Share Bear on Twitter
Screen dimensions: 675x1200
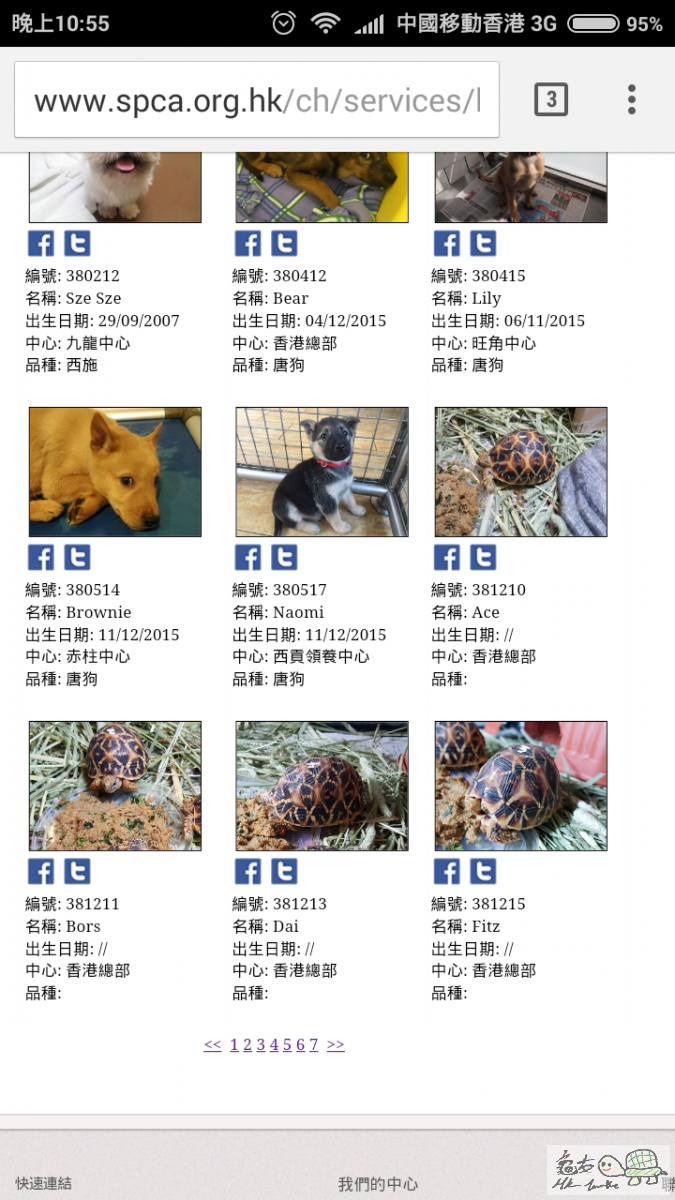pos(284,244)
